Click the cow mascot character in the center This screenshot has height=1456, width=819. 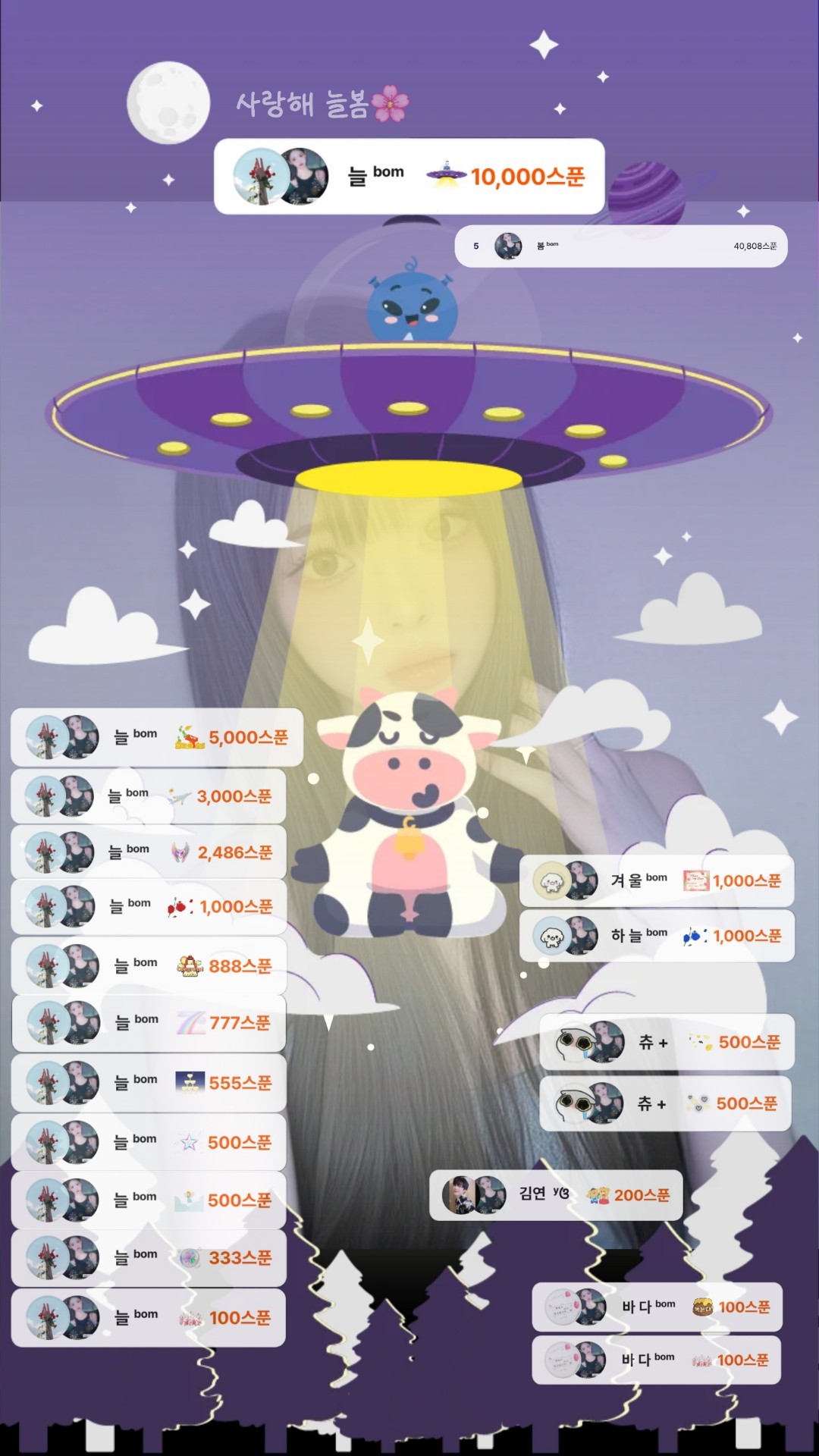pos(408,827)
